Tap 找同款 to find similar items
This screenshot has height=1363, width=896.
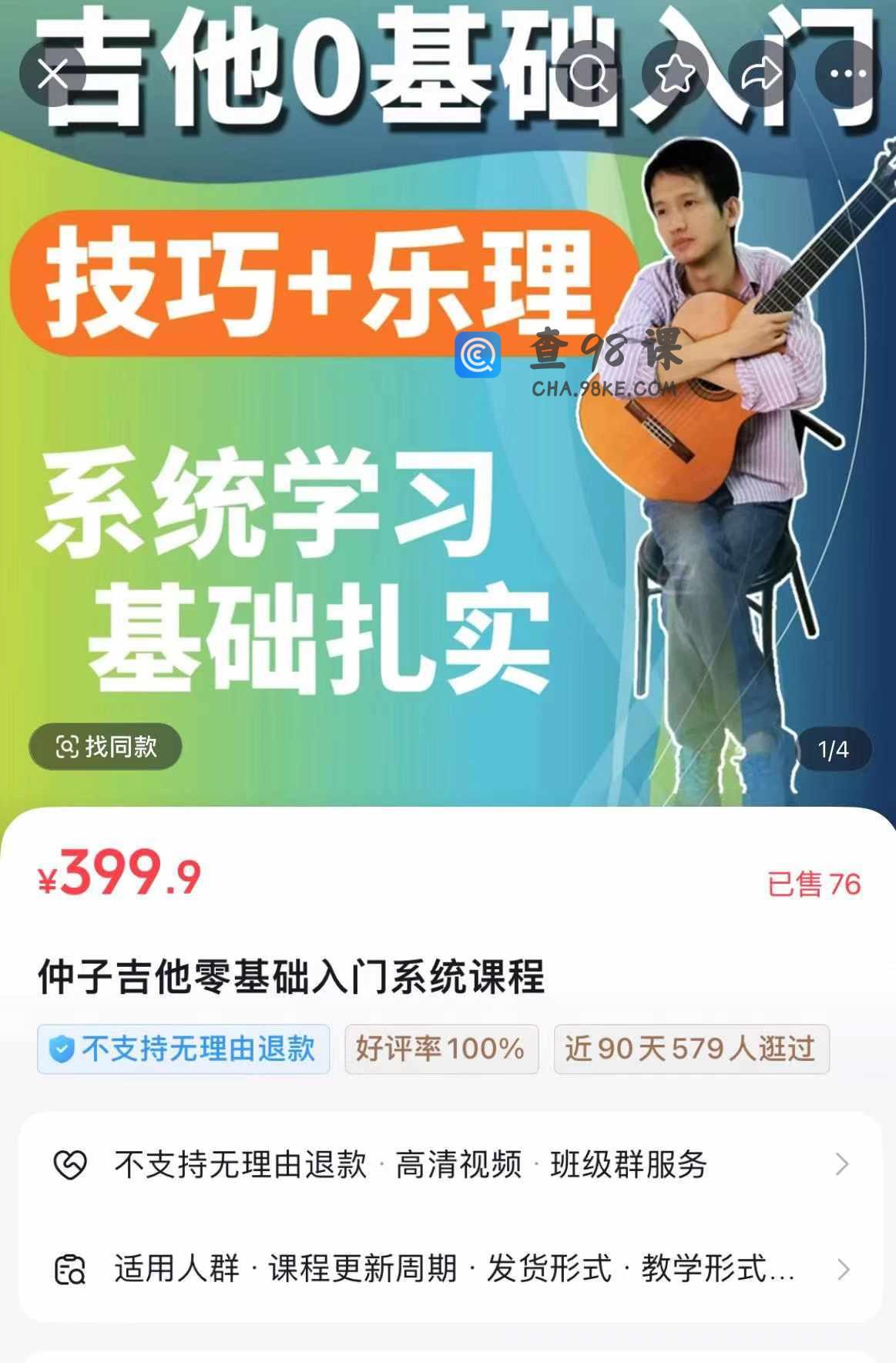point(106,747)
